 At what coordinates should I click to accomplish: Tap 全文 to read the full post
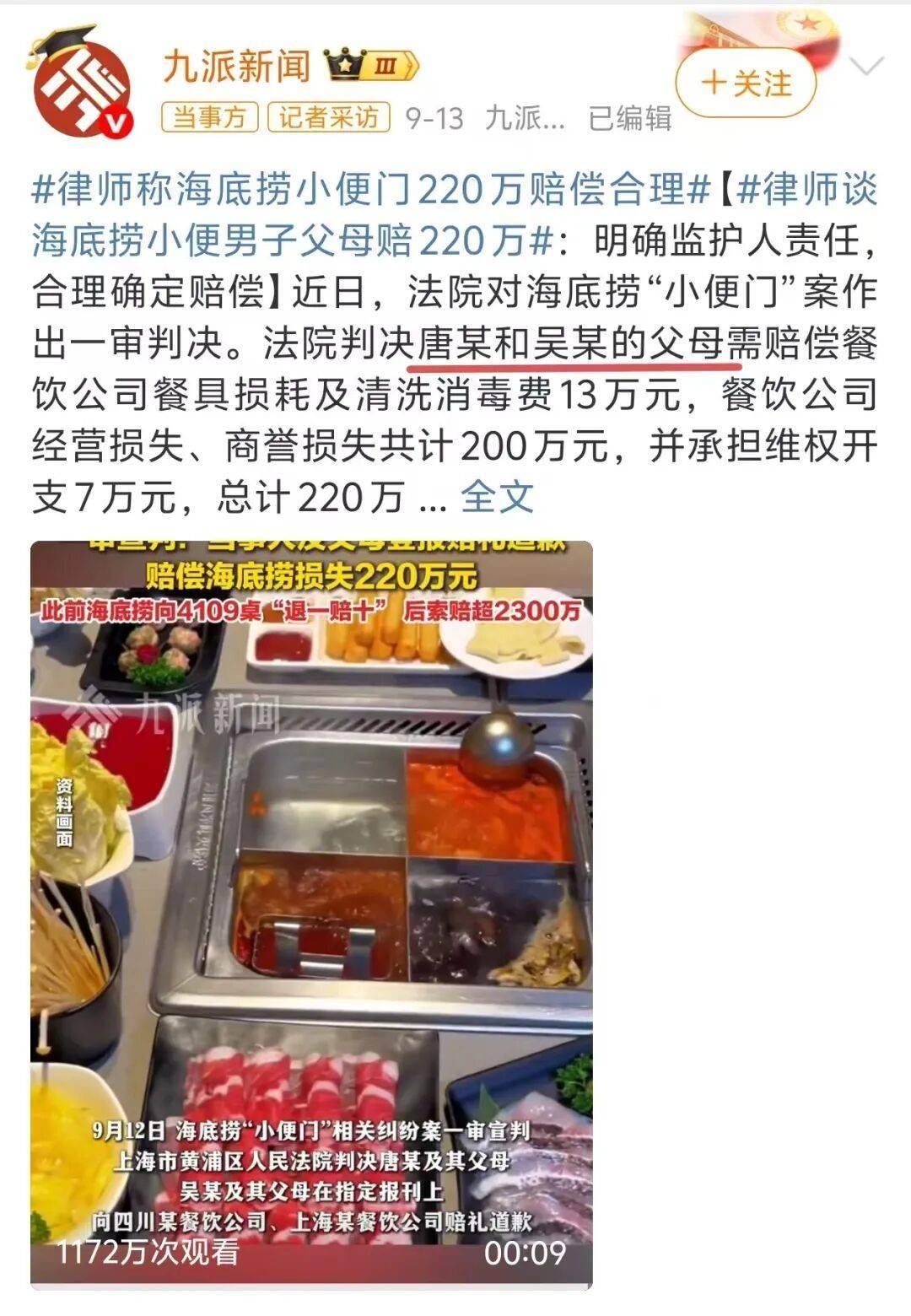click(x=497, y=496)
